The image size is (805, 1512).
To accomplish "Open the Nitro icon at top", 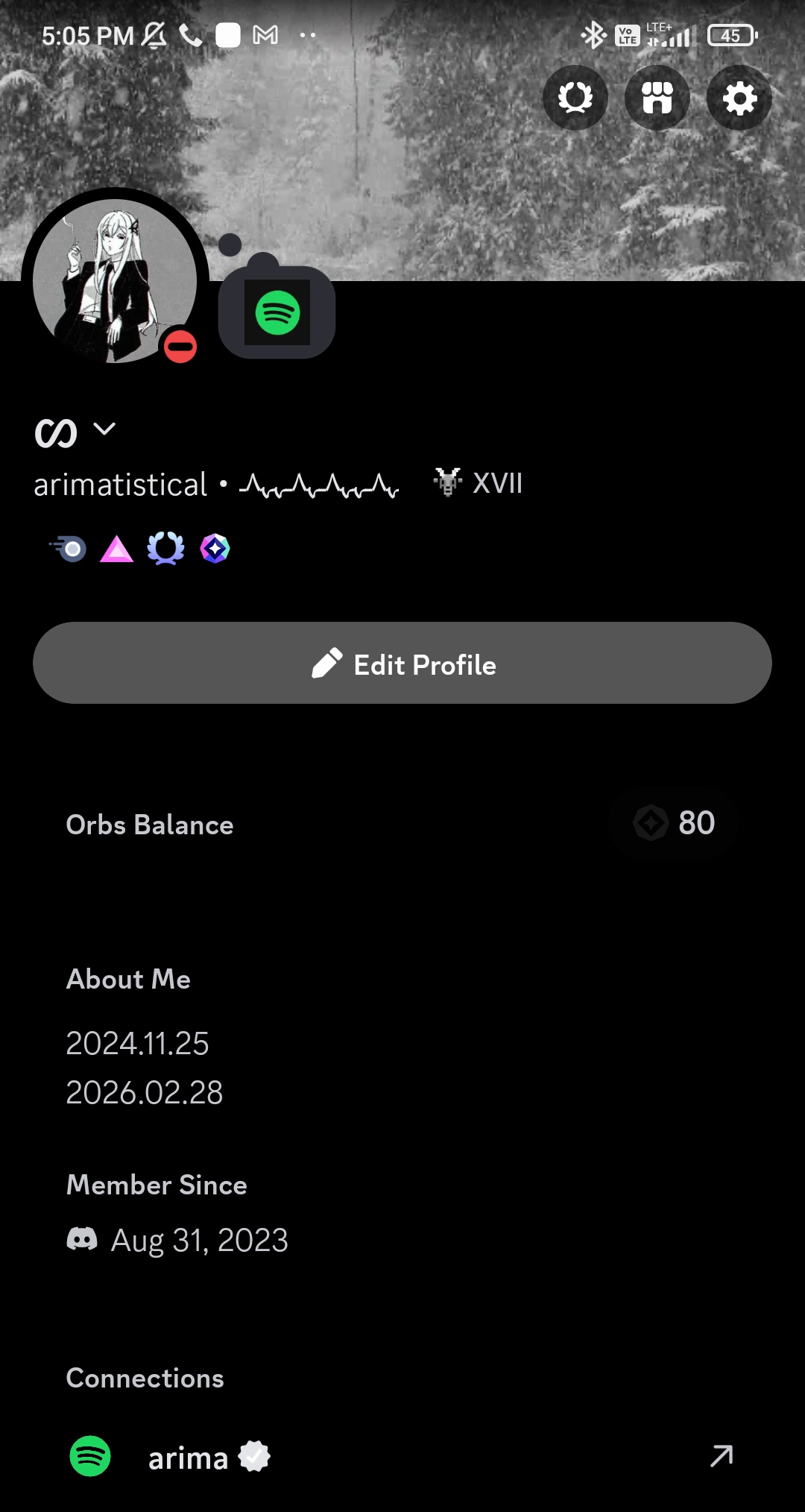I will 575,98.
